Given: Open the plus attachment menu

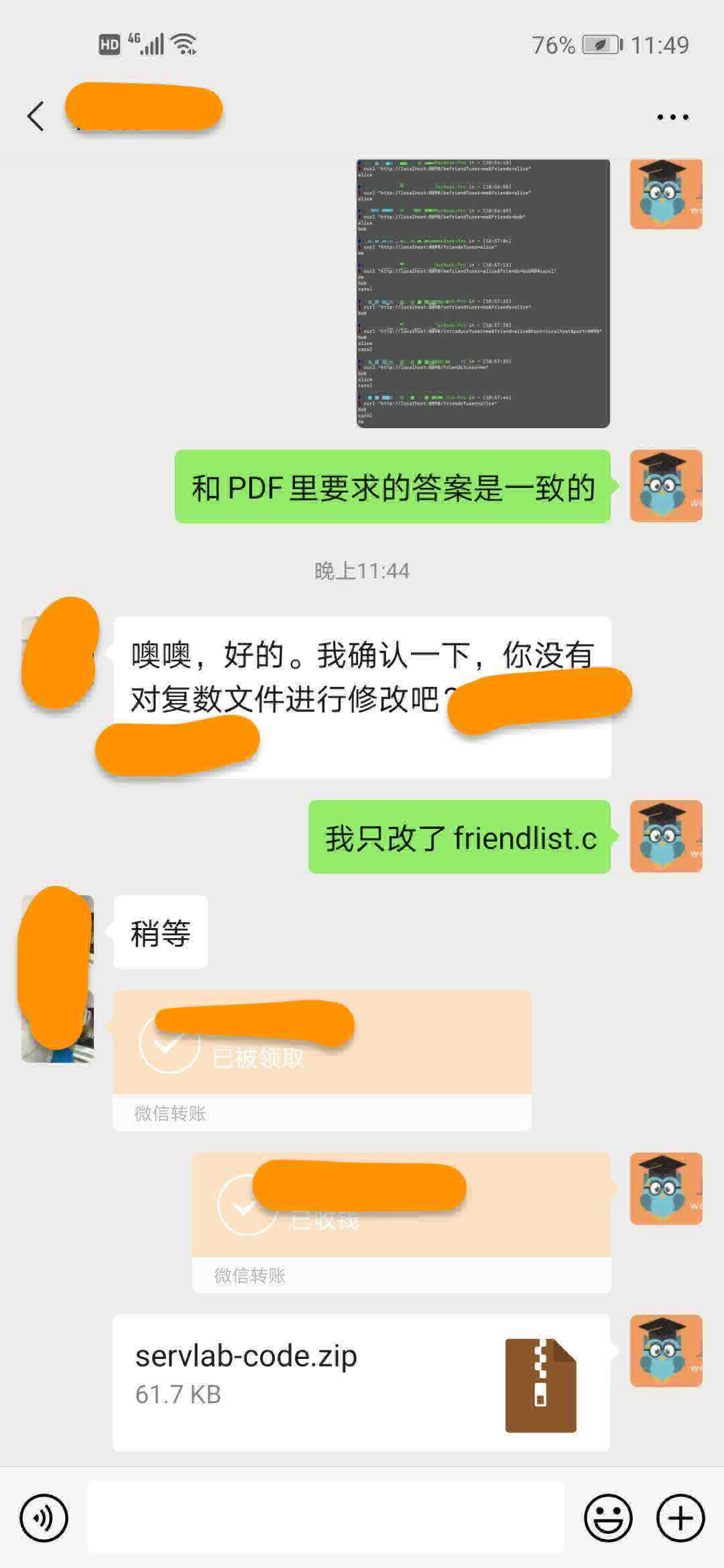Looking at the screenshot, I should coord(680,1518).
